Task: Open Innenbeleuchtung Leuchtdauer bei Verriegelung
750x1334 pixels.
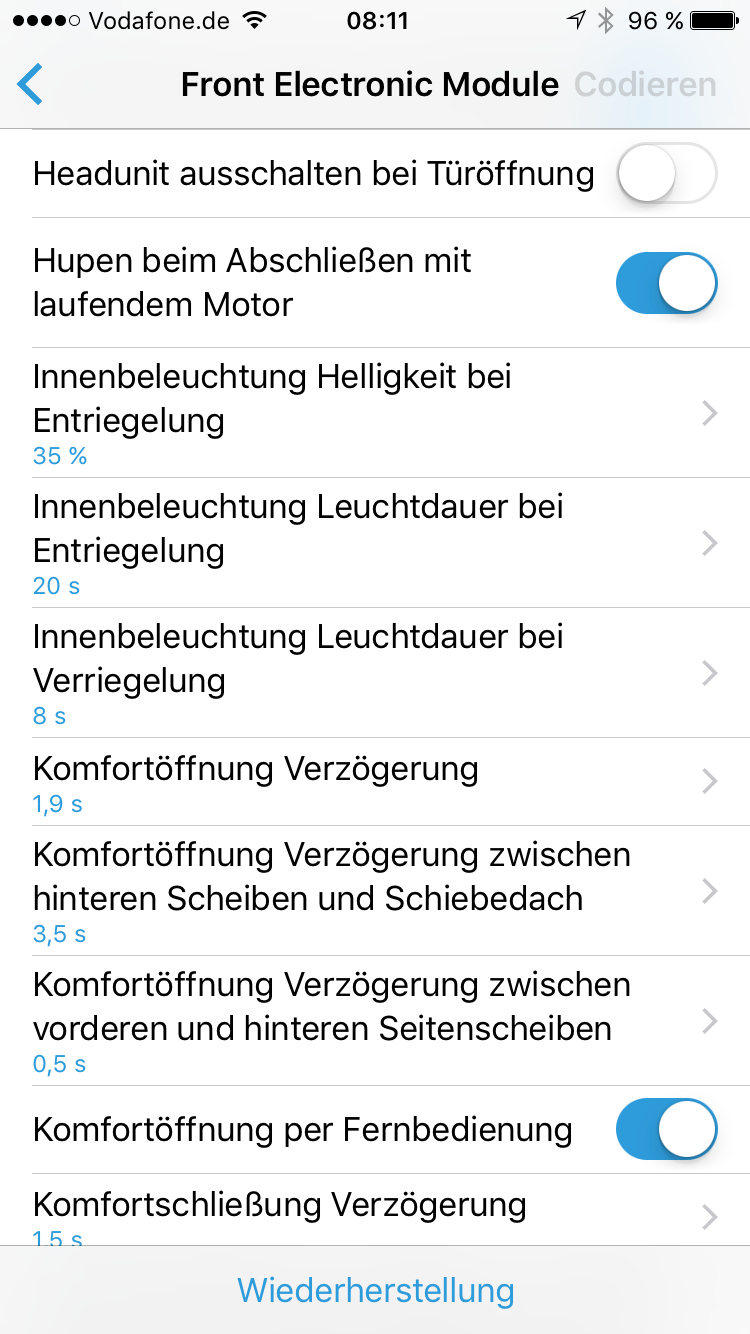Action: (x=375, y=673)
